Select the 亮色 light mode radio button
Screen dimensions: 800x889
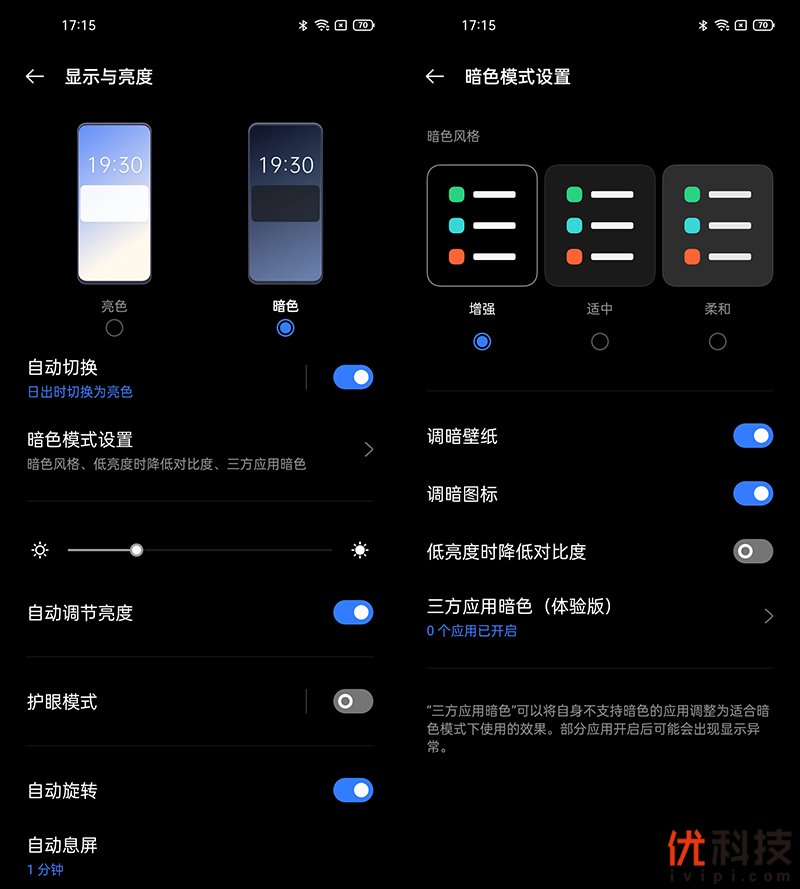(114, 328)
